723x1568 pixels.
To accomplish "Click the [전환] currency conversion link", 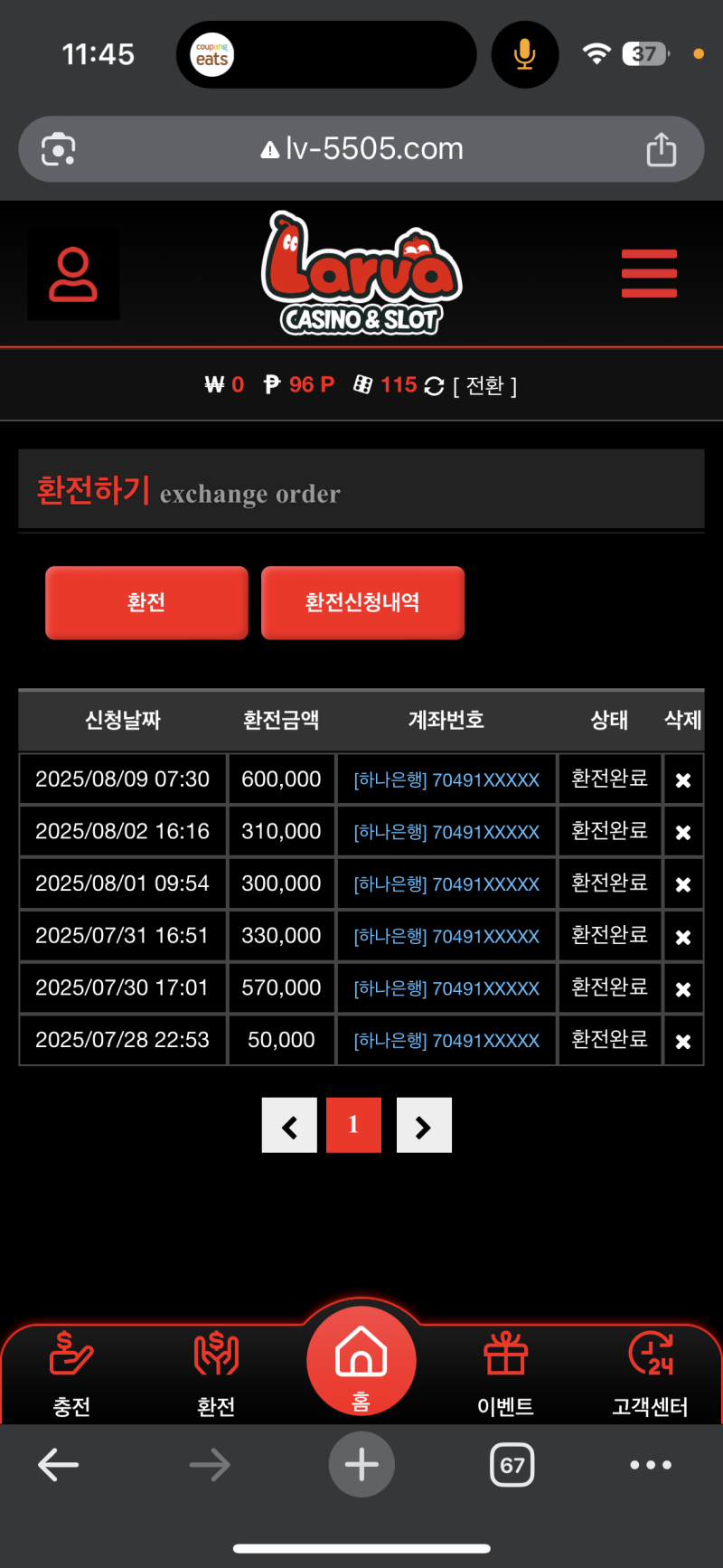I will [x=484, y=384].
